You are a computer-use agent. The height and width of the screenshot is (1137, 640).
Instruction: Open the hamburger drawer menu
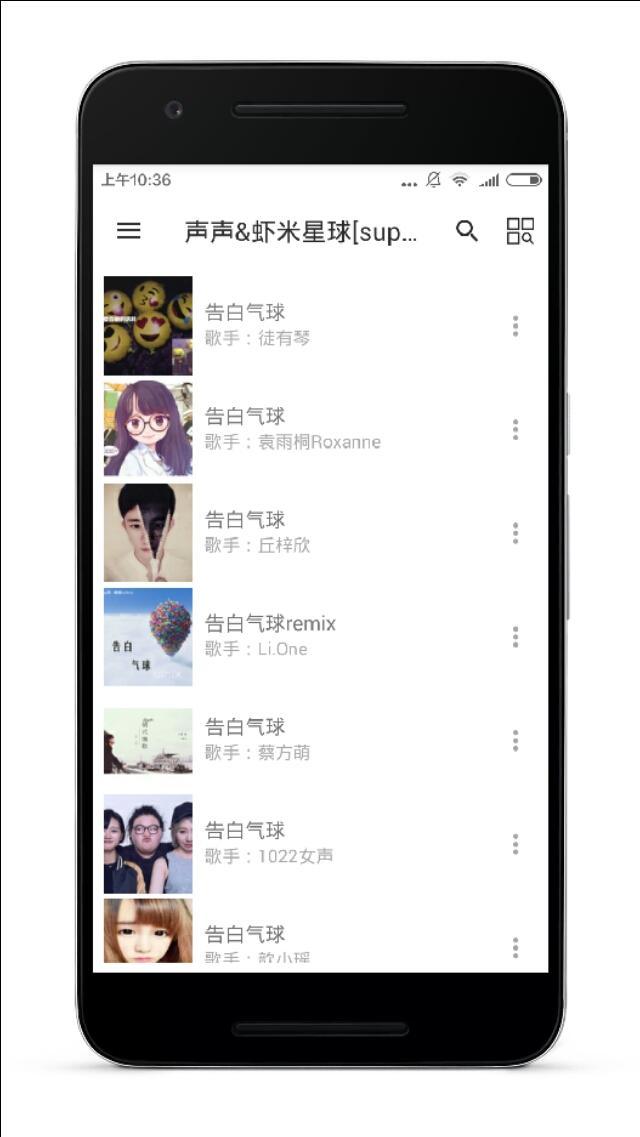pos(129,231)
